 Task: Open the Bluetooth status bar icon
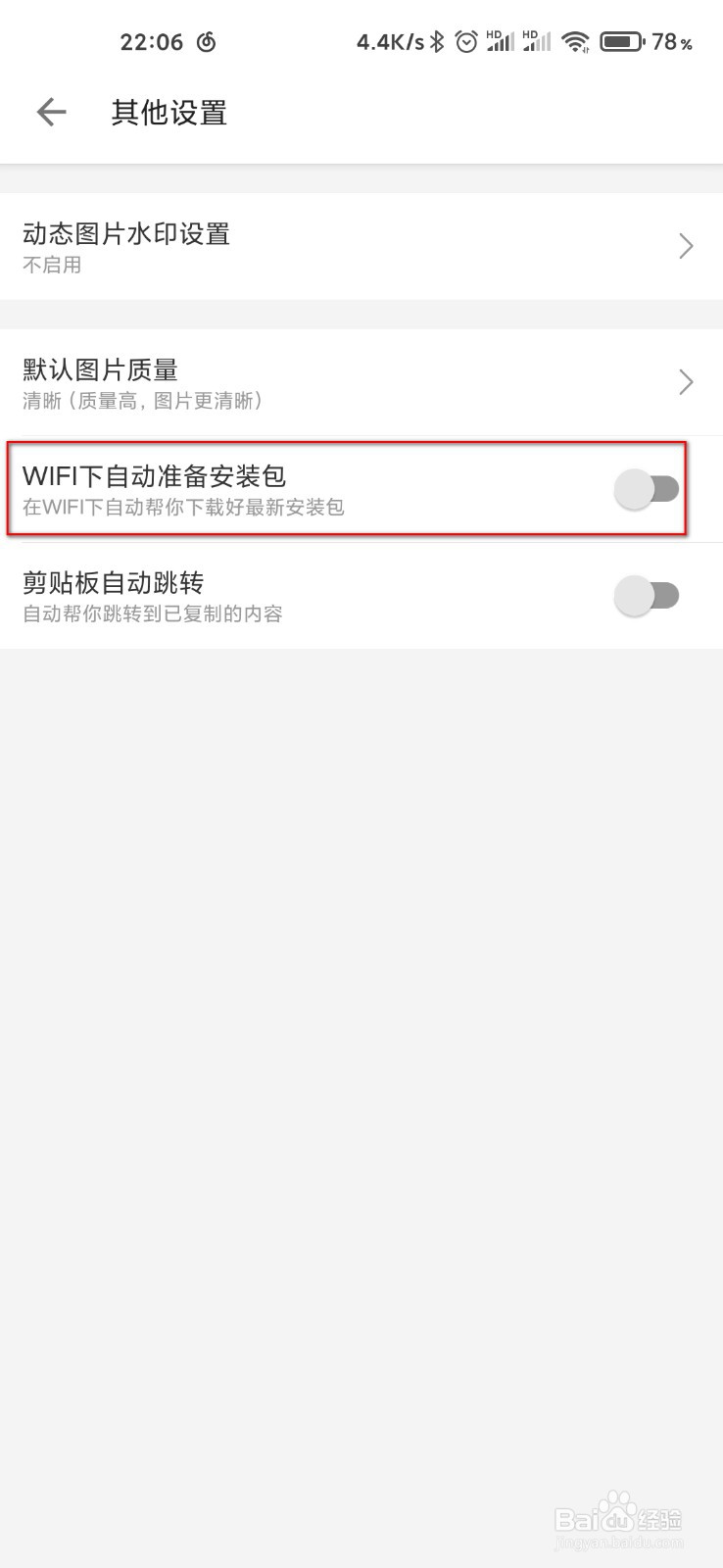point(437,41)
